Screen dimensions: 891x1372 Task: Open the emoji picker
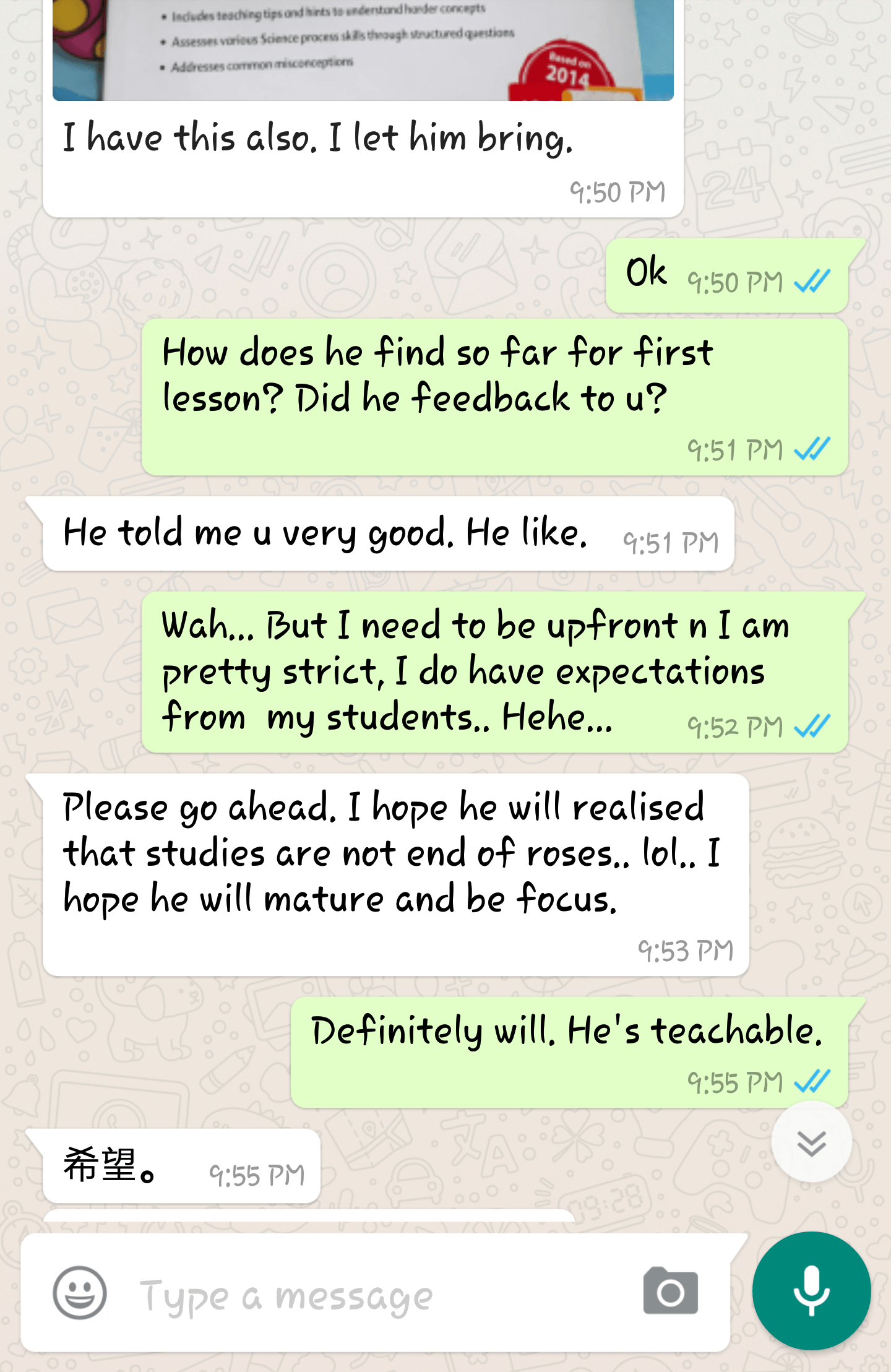pos(80,1293)
